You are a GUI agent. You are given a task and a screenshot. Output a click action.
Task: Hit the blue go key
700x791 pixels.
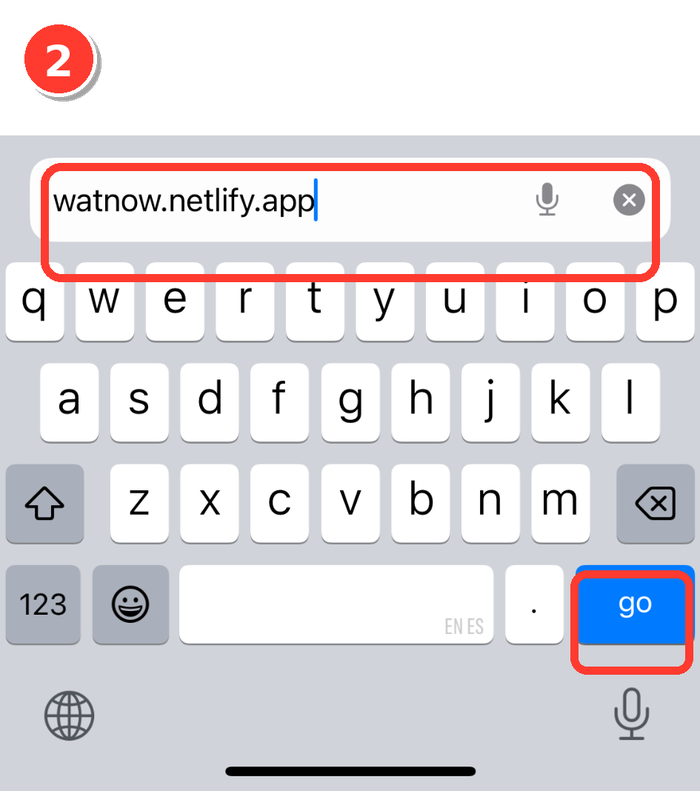click(x=634, y=605)
